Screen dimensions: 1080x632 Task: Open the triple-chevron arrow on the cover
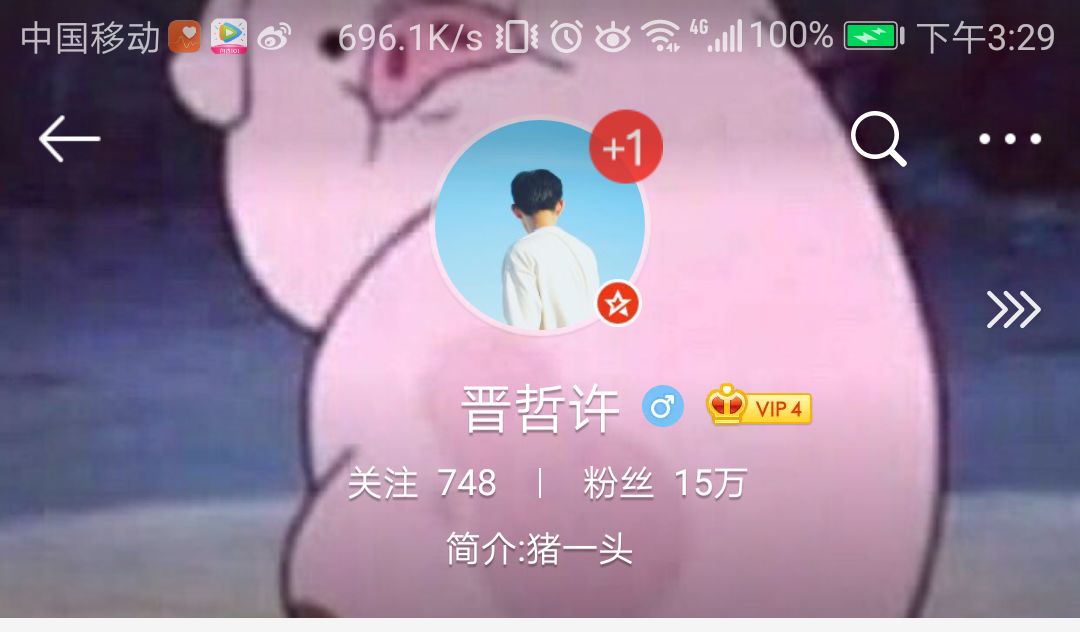click(x=1013, y=310)
